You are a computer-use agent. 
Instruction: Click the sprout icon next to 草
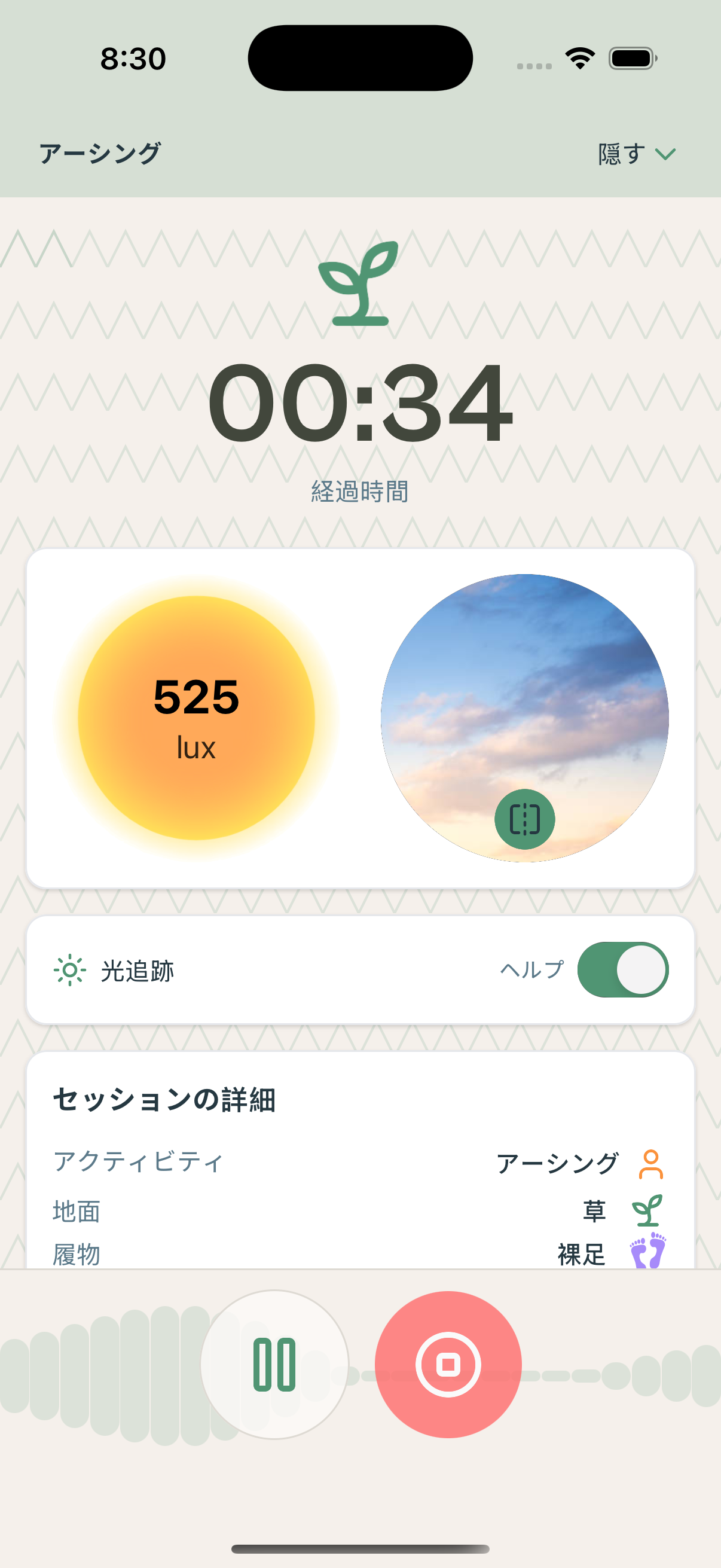click(x=647, y=1212)
